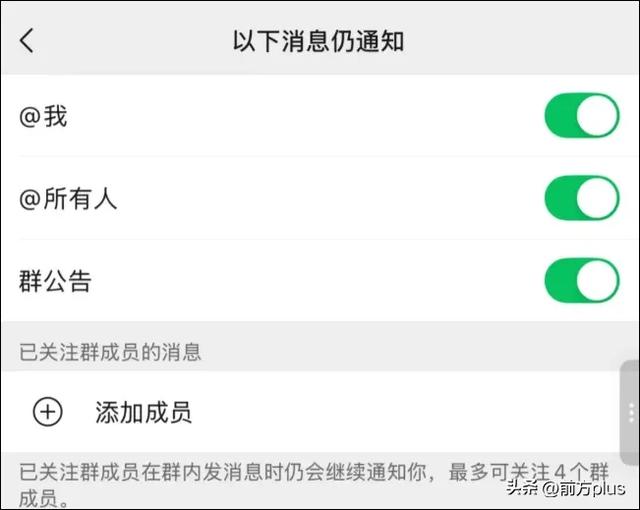Open 添加成员 to follow a member

pyautogui.click(x=142, y=411)
